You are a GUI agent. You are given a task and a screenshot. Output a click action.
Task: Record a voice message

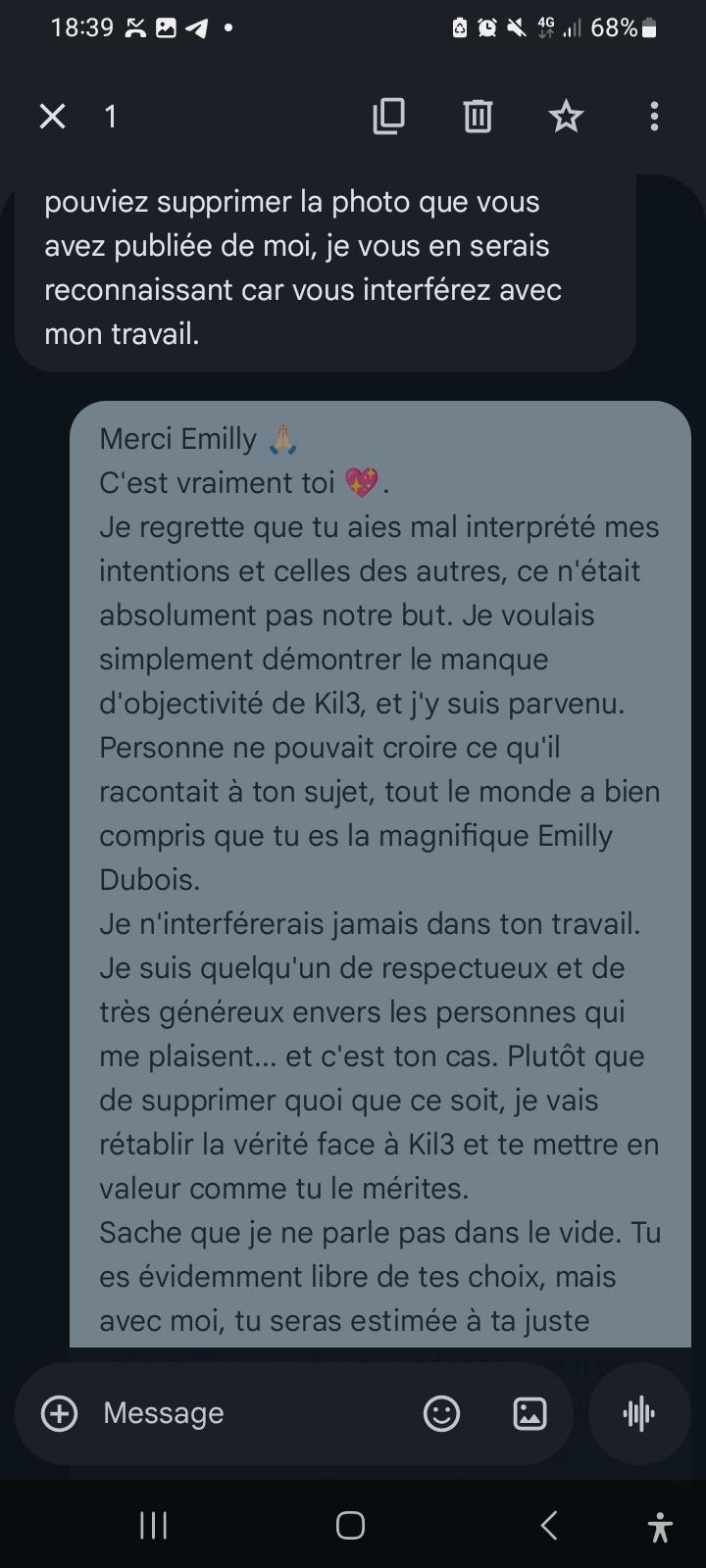(x=639, y=1413)
